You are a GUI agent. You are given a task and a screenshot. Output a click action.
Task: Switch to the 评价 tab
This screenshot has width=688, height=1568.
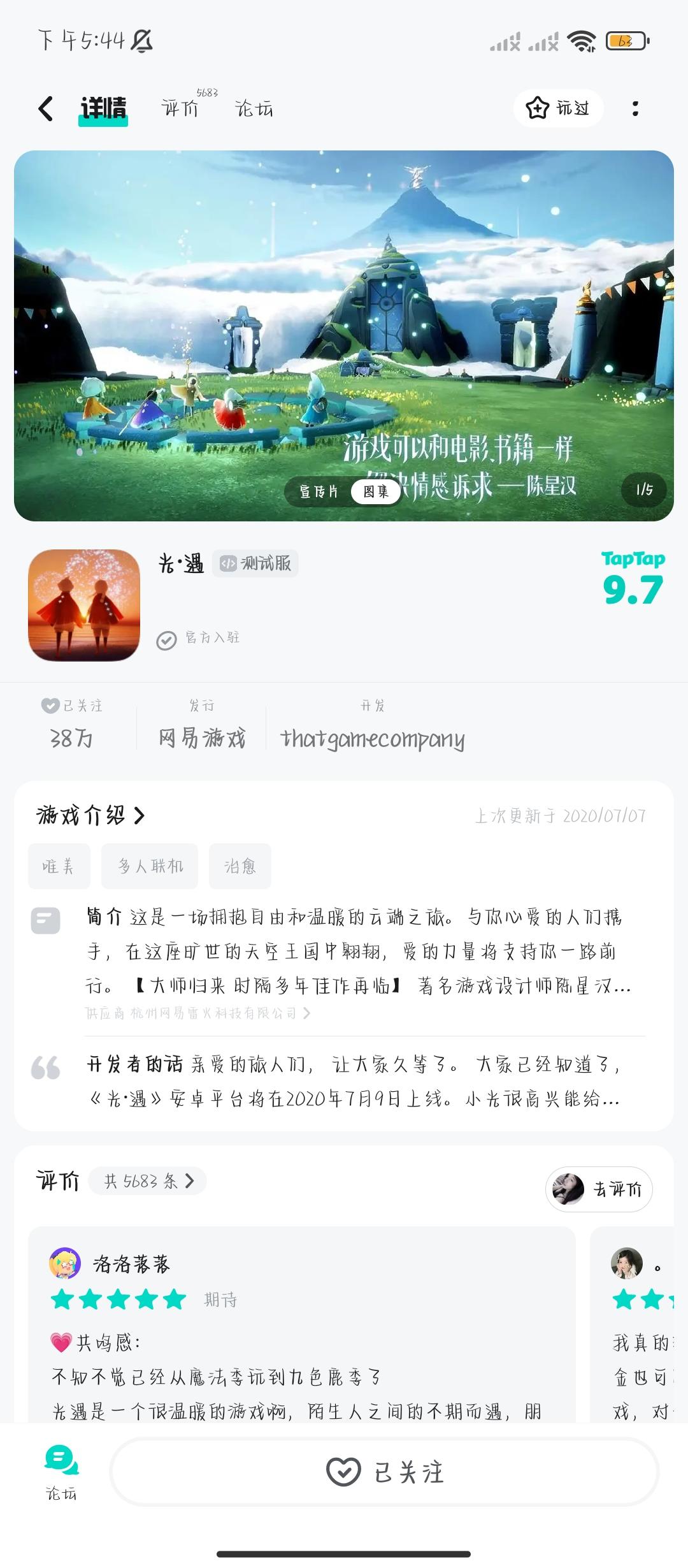(180, 108)
